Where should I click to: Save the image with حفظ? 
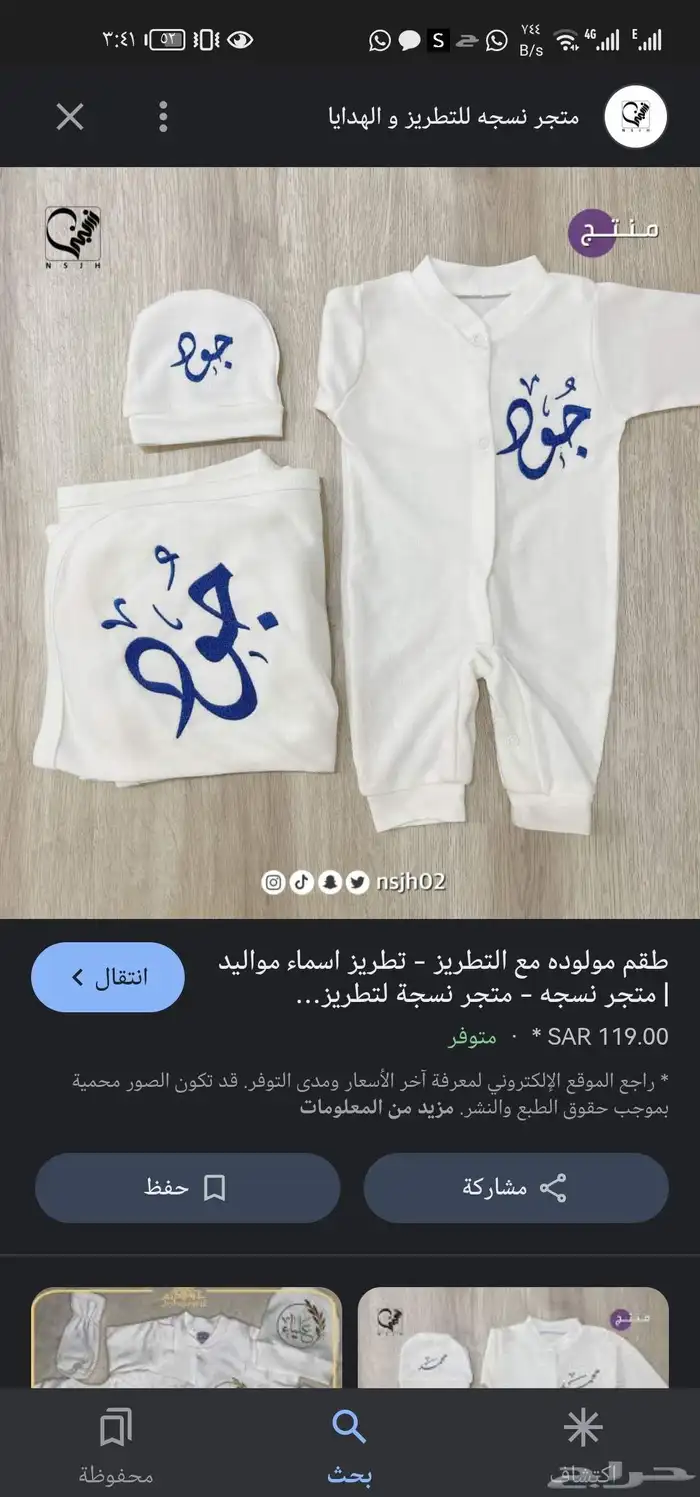point(187,1187)
